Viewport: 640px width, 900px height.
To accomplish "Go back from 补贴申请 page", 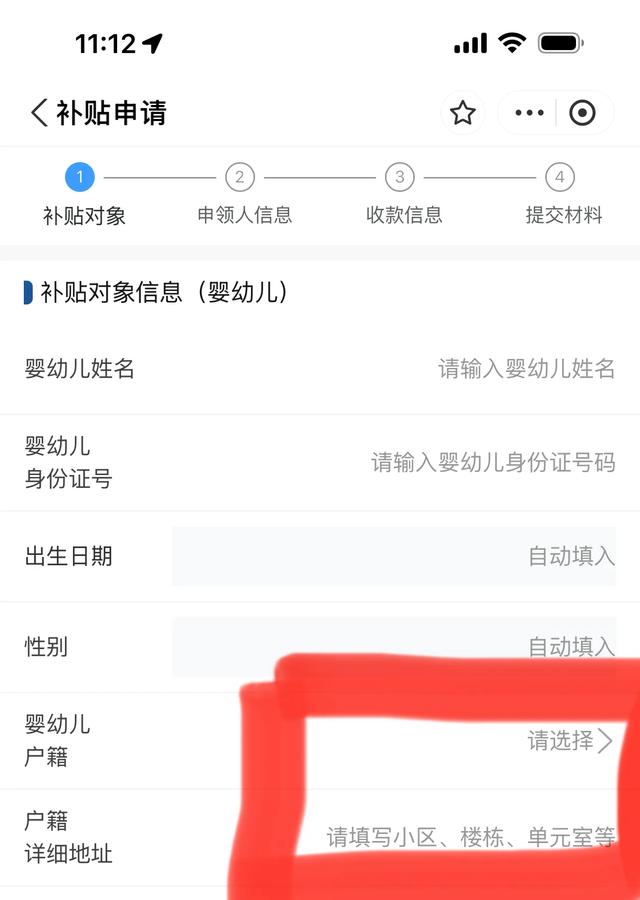I will (40, 112).
